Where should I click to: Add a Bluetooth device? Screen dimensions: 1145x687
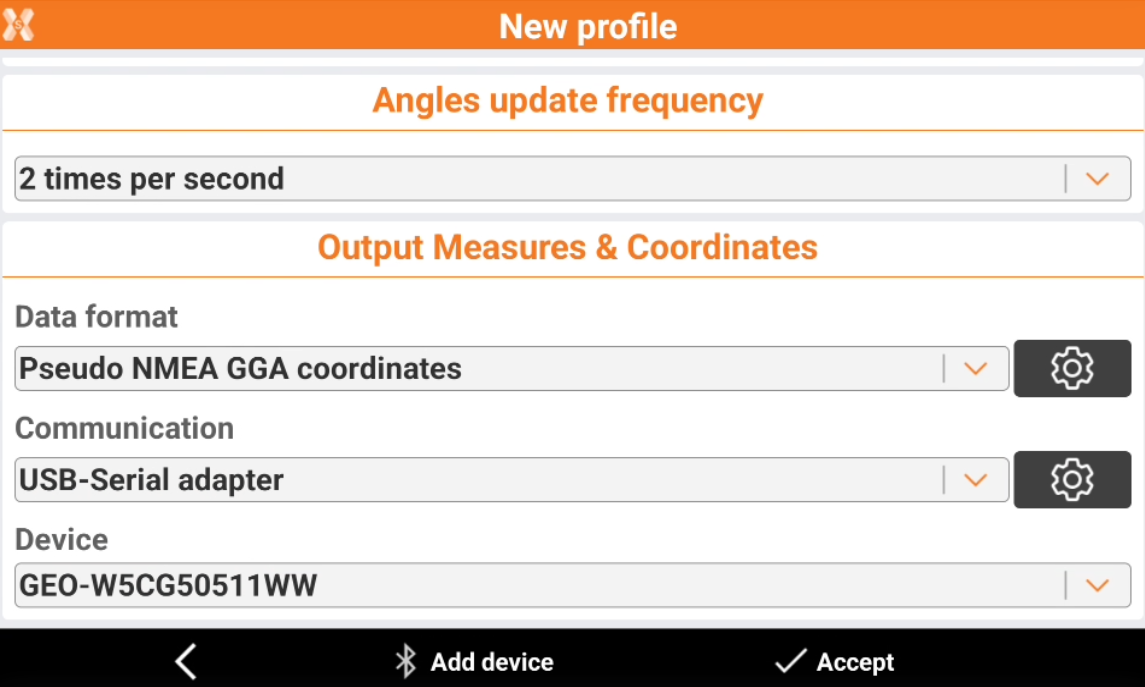click(x=474, y=661)
